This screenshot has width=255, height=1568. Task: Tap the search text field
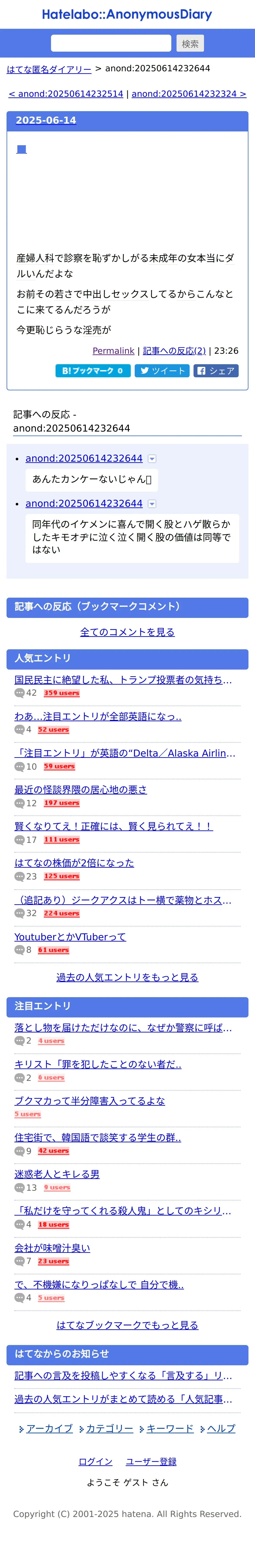tap(111, 43)
